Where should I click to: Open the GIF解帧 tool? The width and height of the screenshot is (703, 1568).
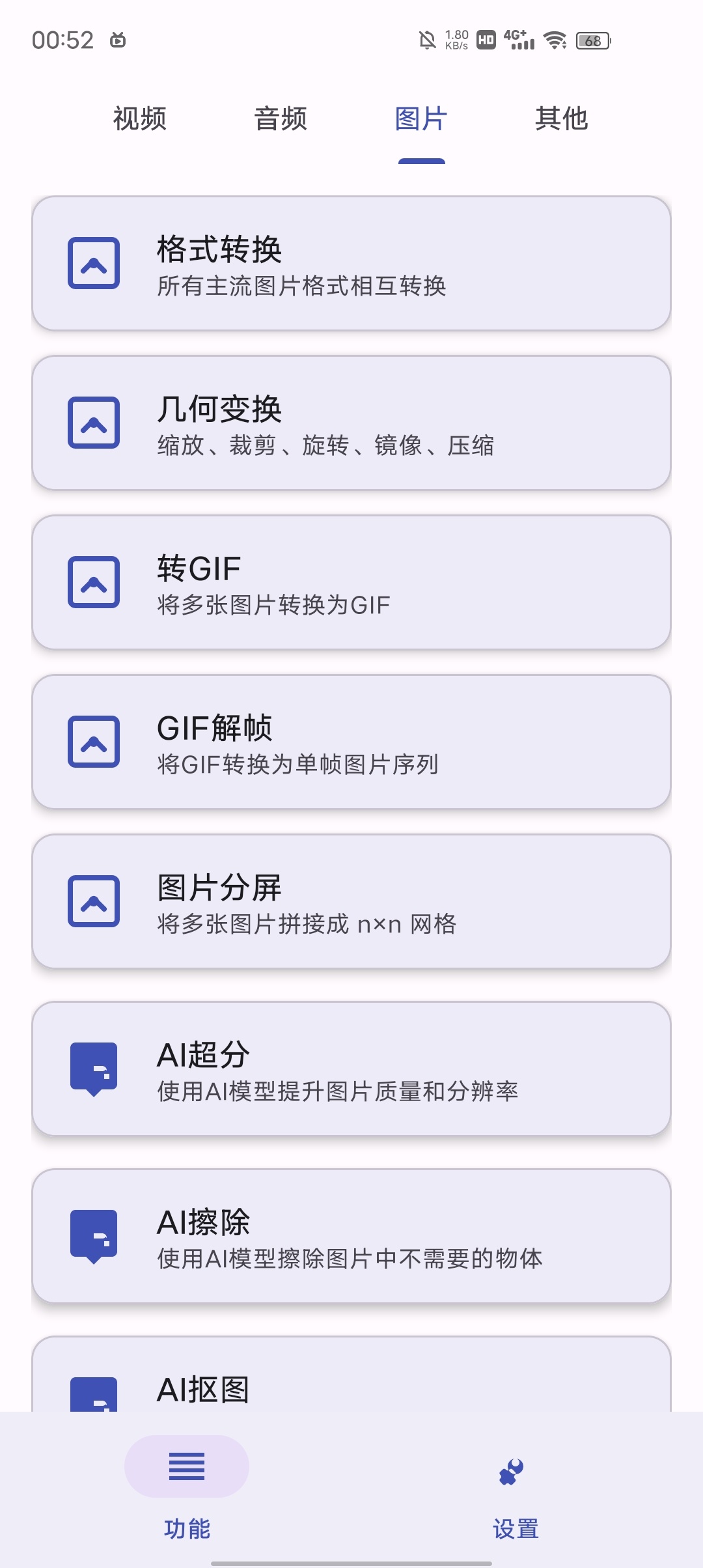(x=351, y=742)
